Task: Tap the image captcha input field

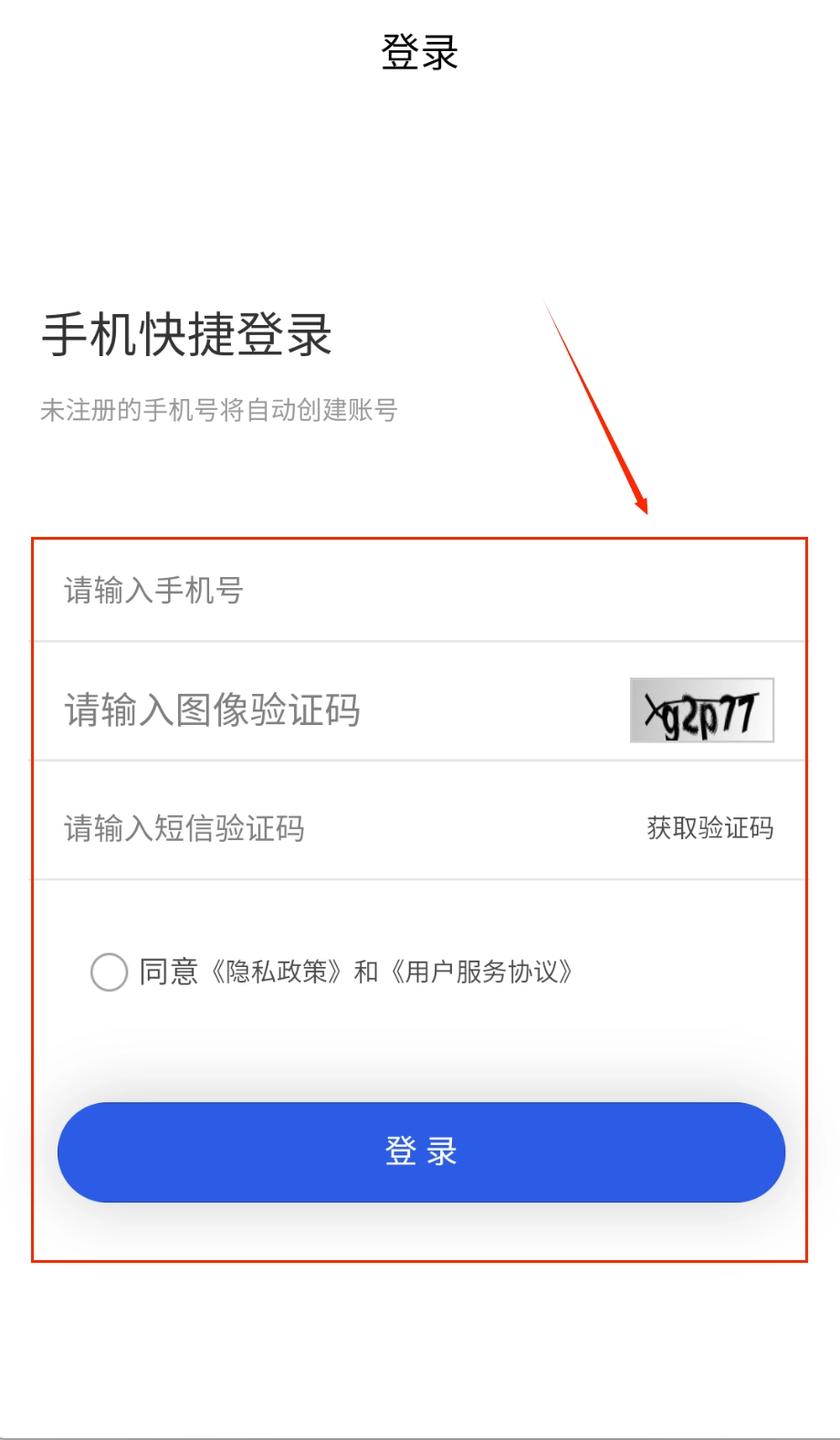Action: click(x=320, y=709)
